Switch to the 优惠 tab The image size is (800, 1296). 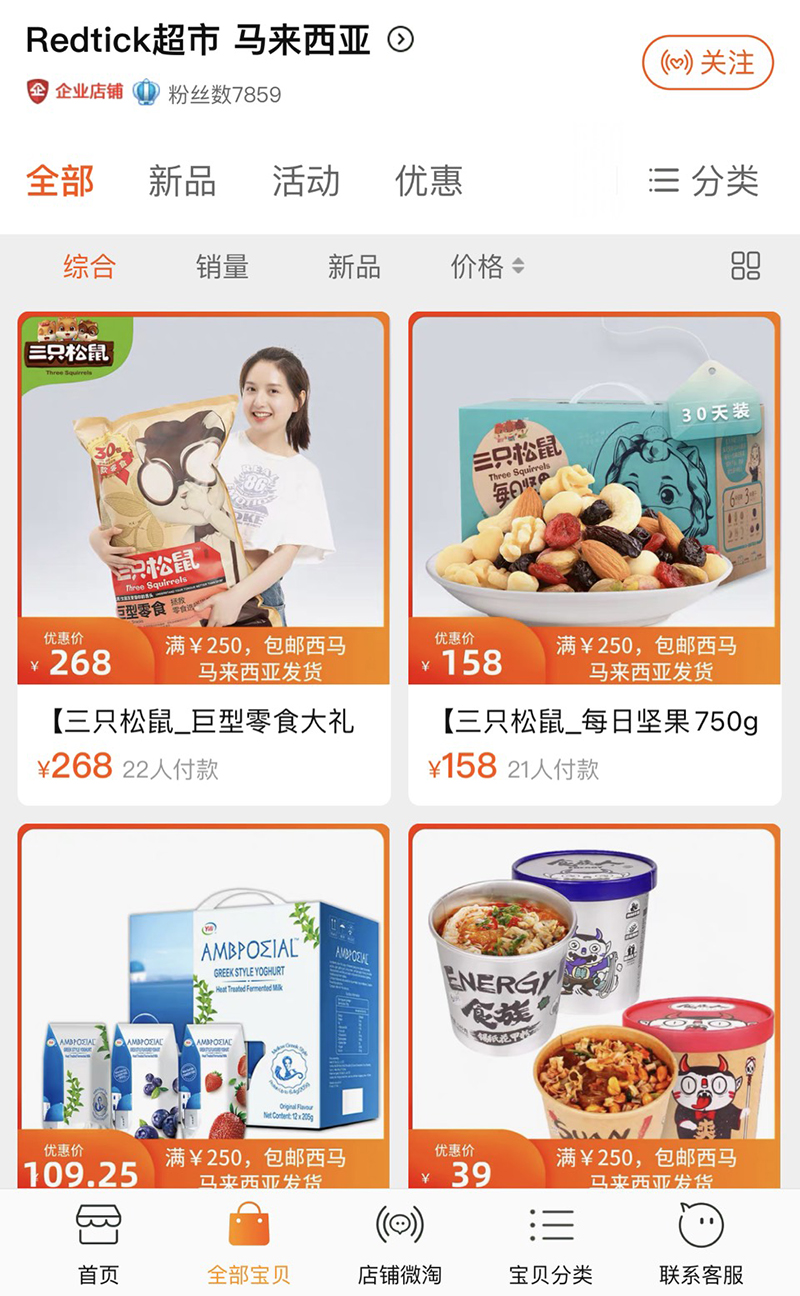(429, 181)
